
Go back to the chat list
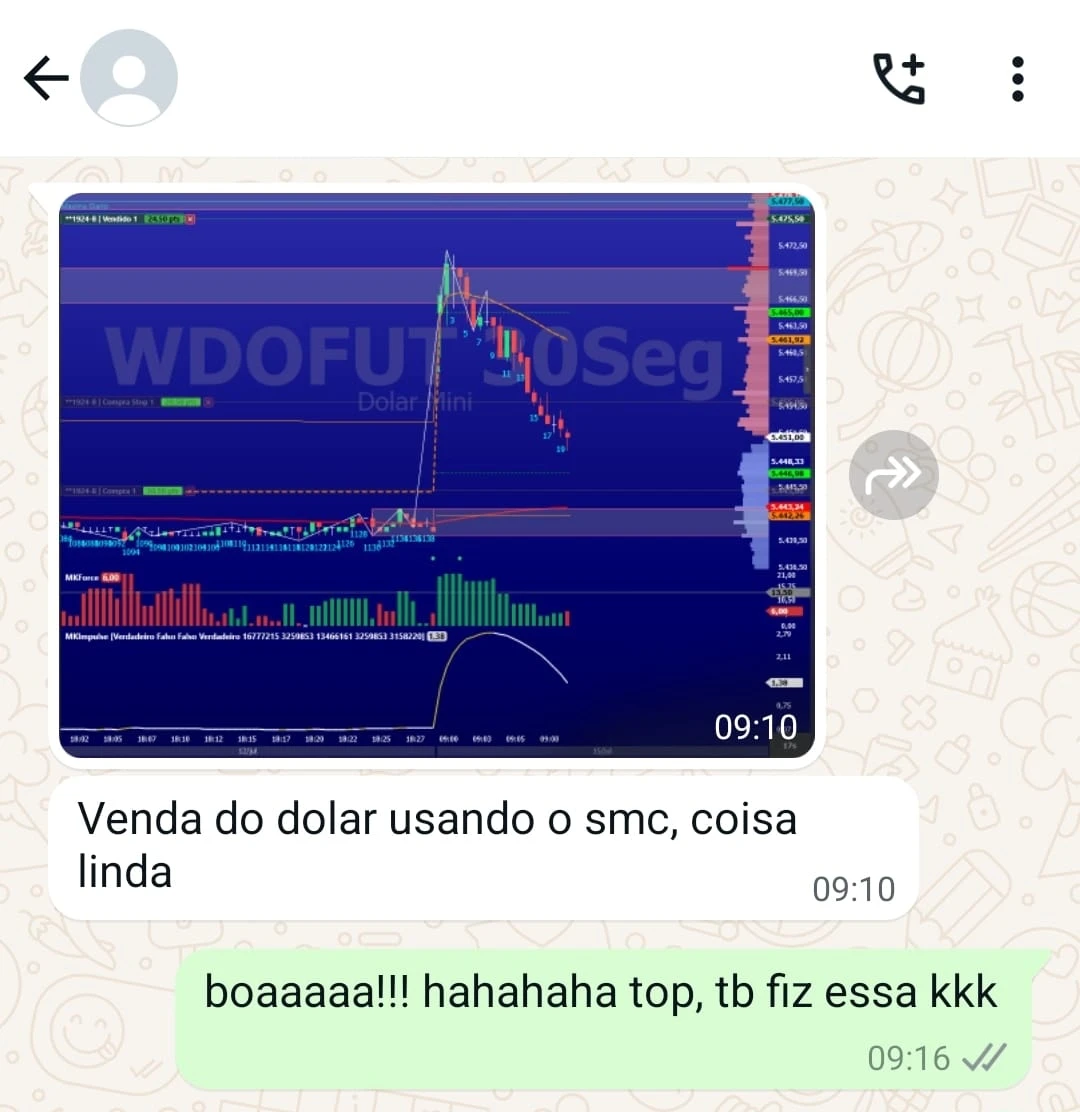[45, 78]
